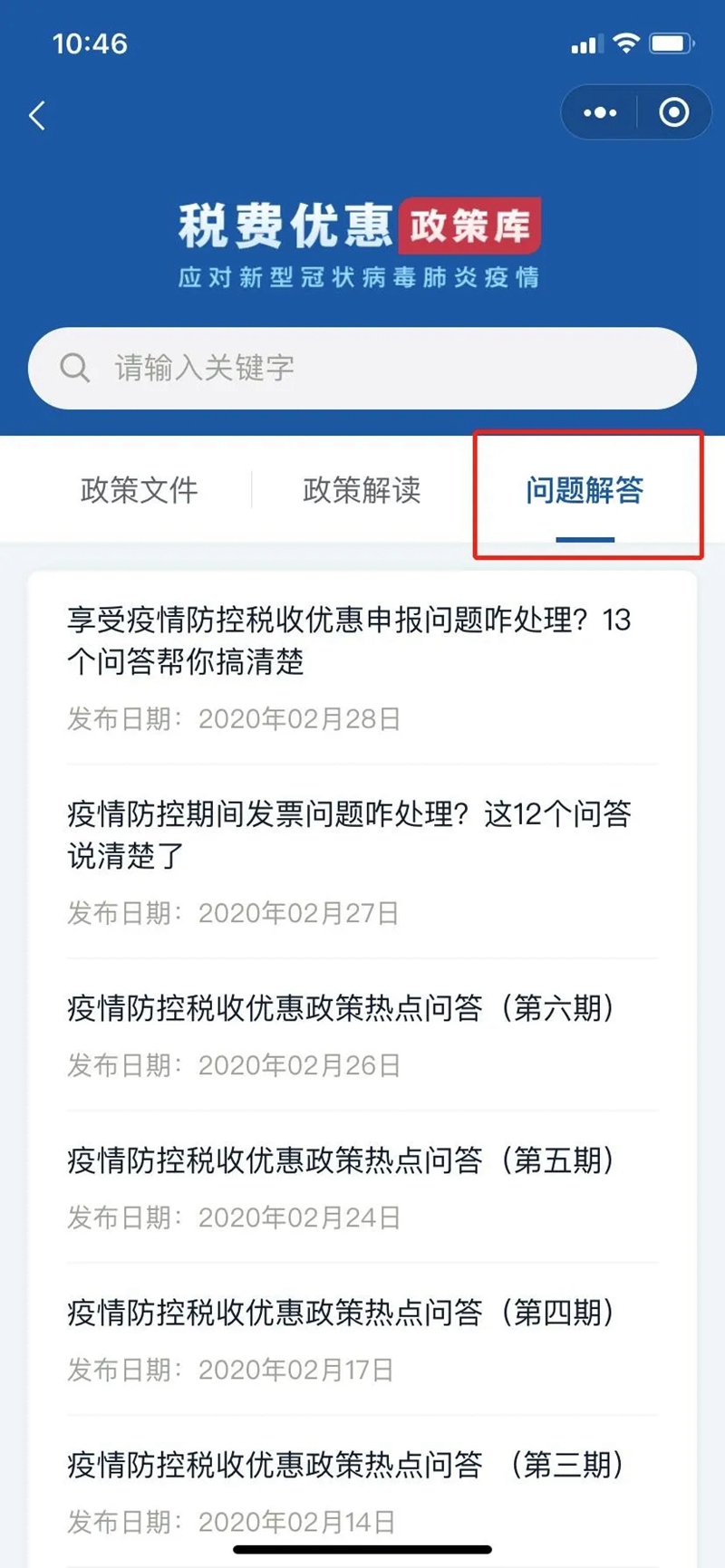The width and height of the screenshot is (725, 1568).
Task: Switch to the 政策解读 tab
Action: tap(362, 490)
